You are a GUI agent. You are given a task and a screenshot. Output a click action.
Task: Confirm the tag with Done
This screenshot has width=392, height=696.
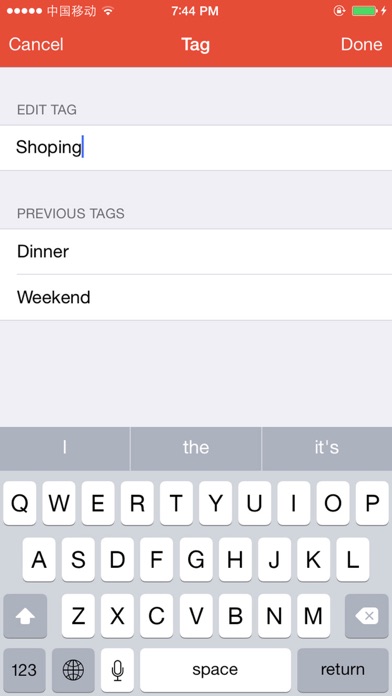pos(361,44)
